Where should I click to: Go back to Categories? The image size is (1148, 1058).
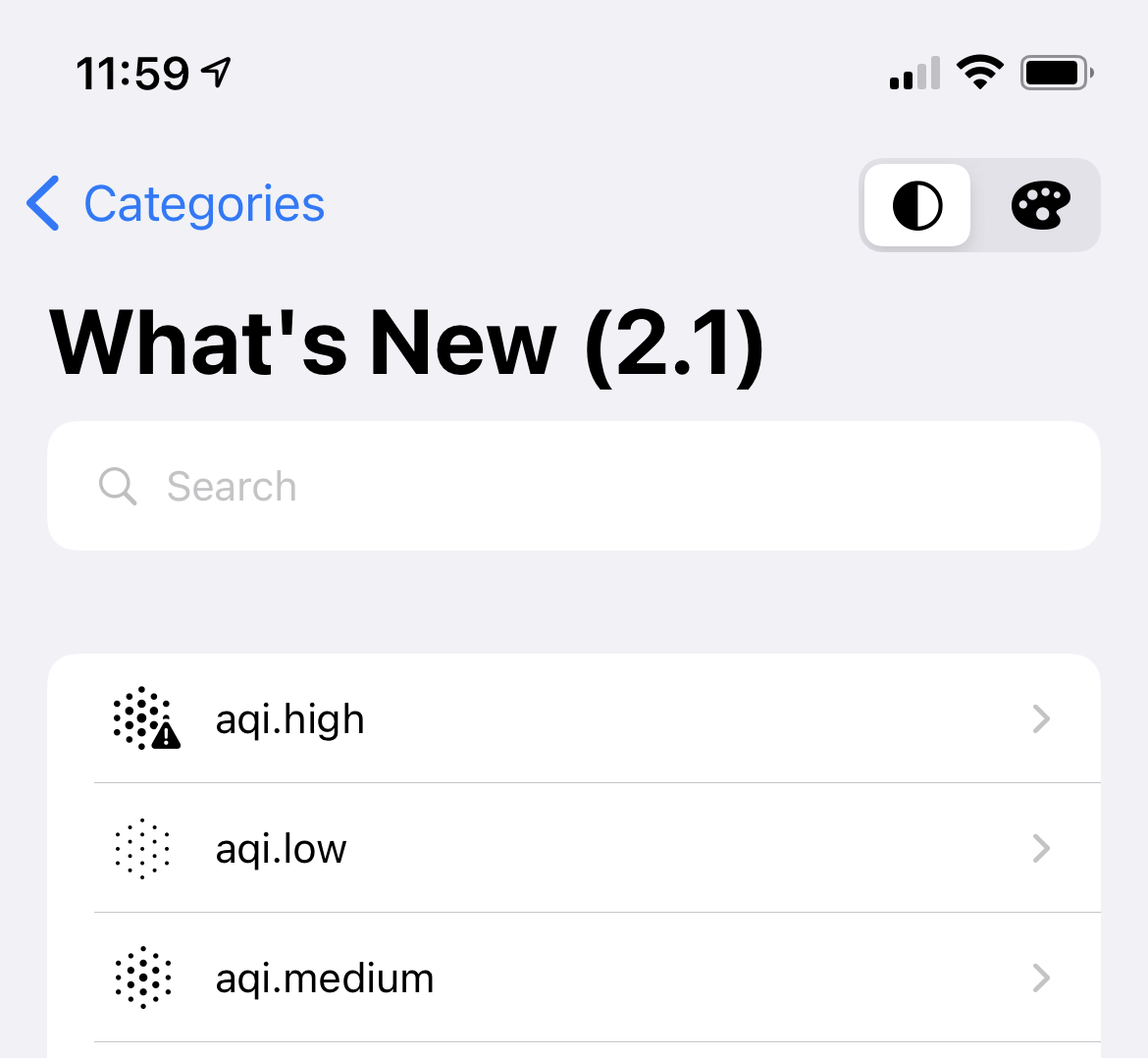coord(177,204)
